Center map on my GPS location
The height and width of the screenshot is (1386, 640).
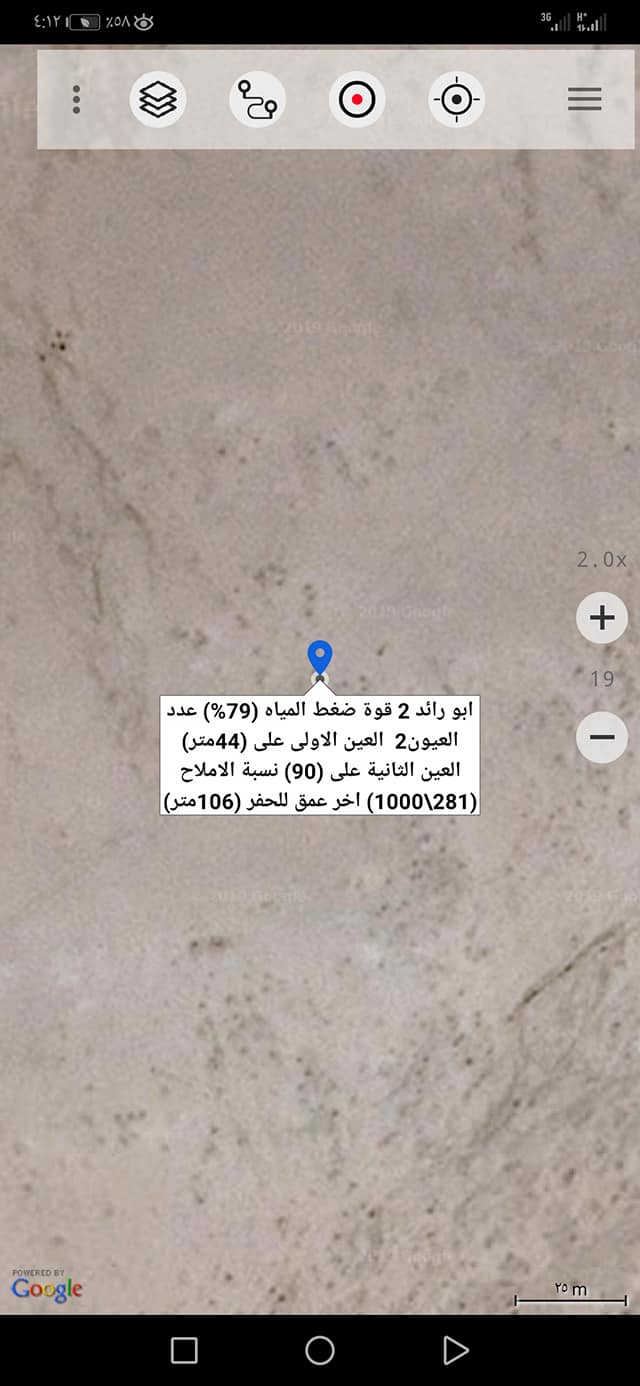[x=456, y=100]
